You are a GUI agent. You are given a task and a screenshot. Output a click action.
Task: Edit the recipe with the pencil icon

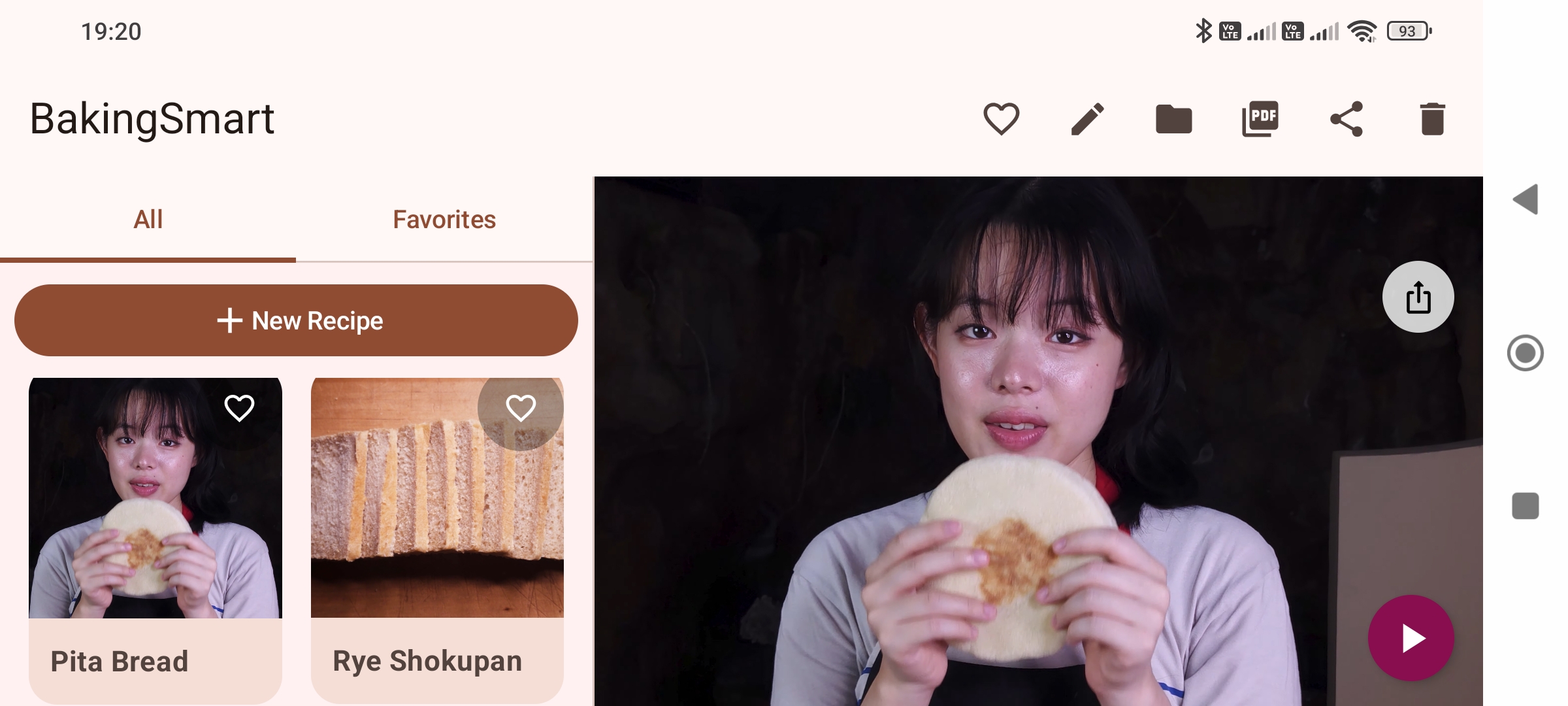click(1088, 119)
